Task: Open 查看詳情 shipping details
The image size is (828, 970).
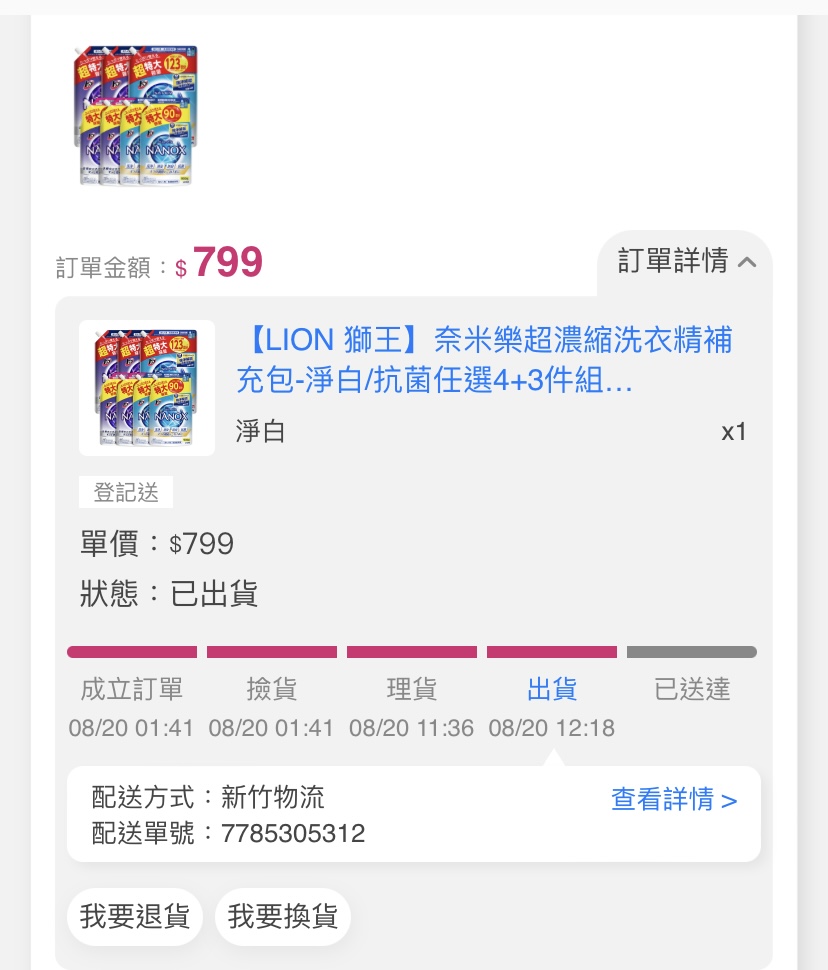Action: pyautogui.click(x=674, y=799)
